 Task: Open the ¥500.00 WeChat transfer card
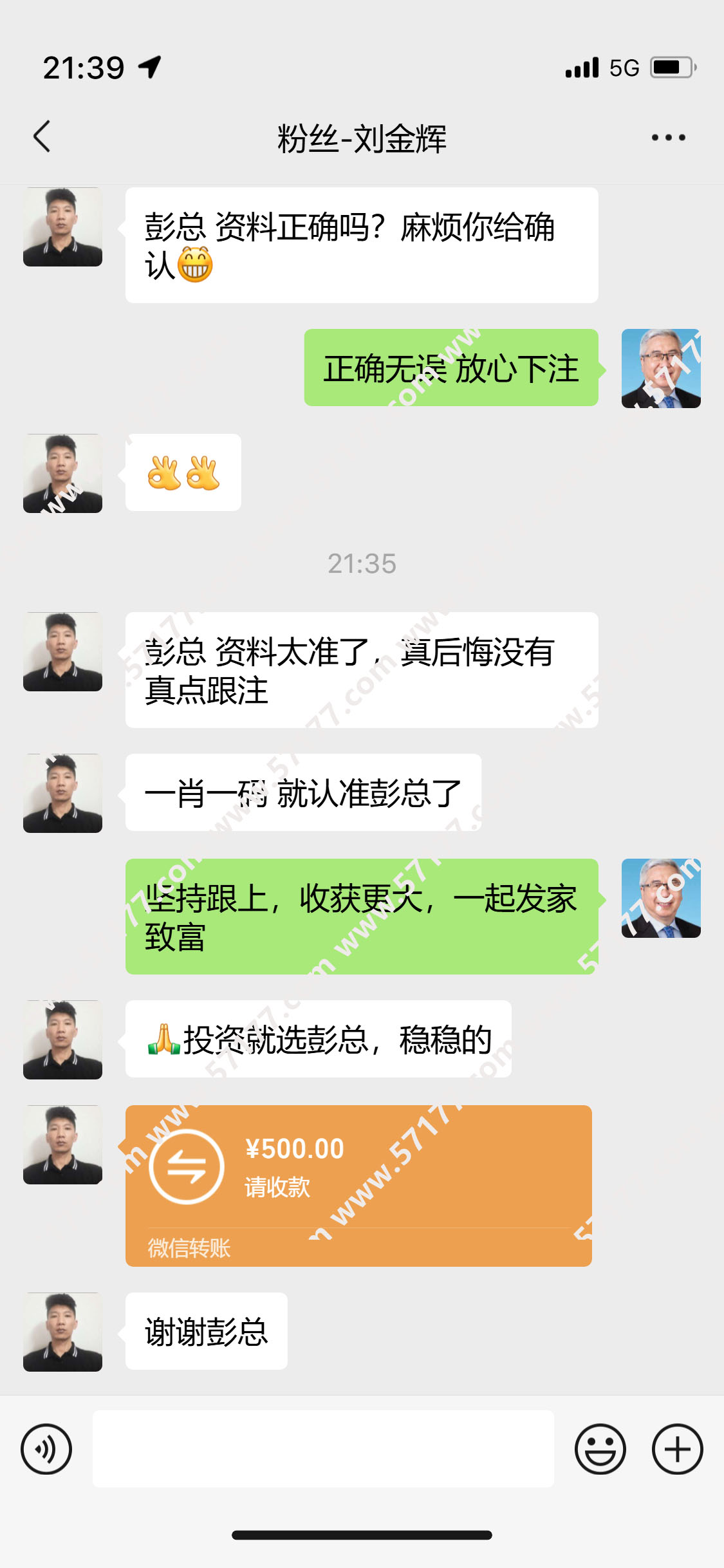pos(358,1185)
